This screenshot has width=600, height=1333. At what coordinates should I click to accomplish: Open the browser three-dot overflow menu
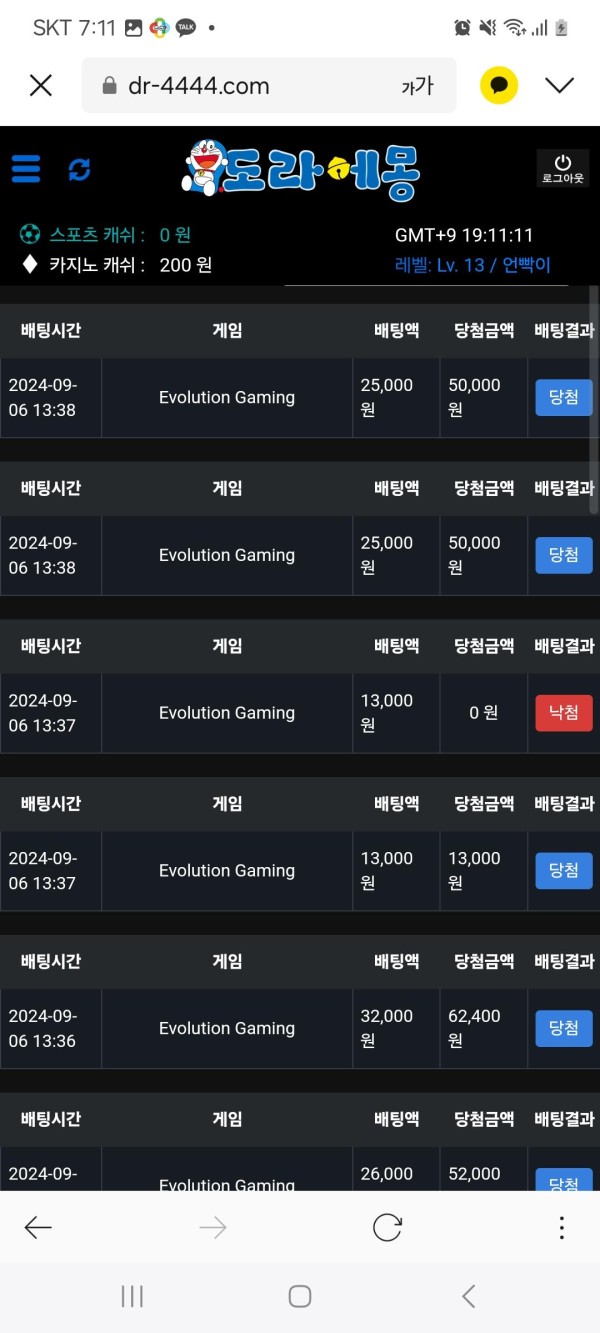(562, 1228)
